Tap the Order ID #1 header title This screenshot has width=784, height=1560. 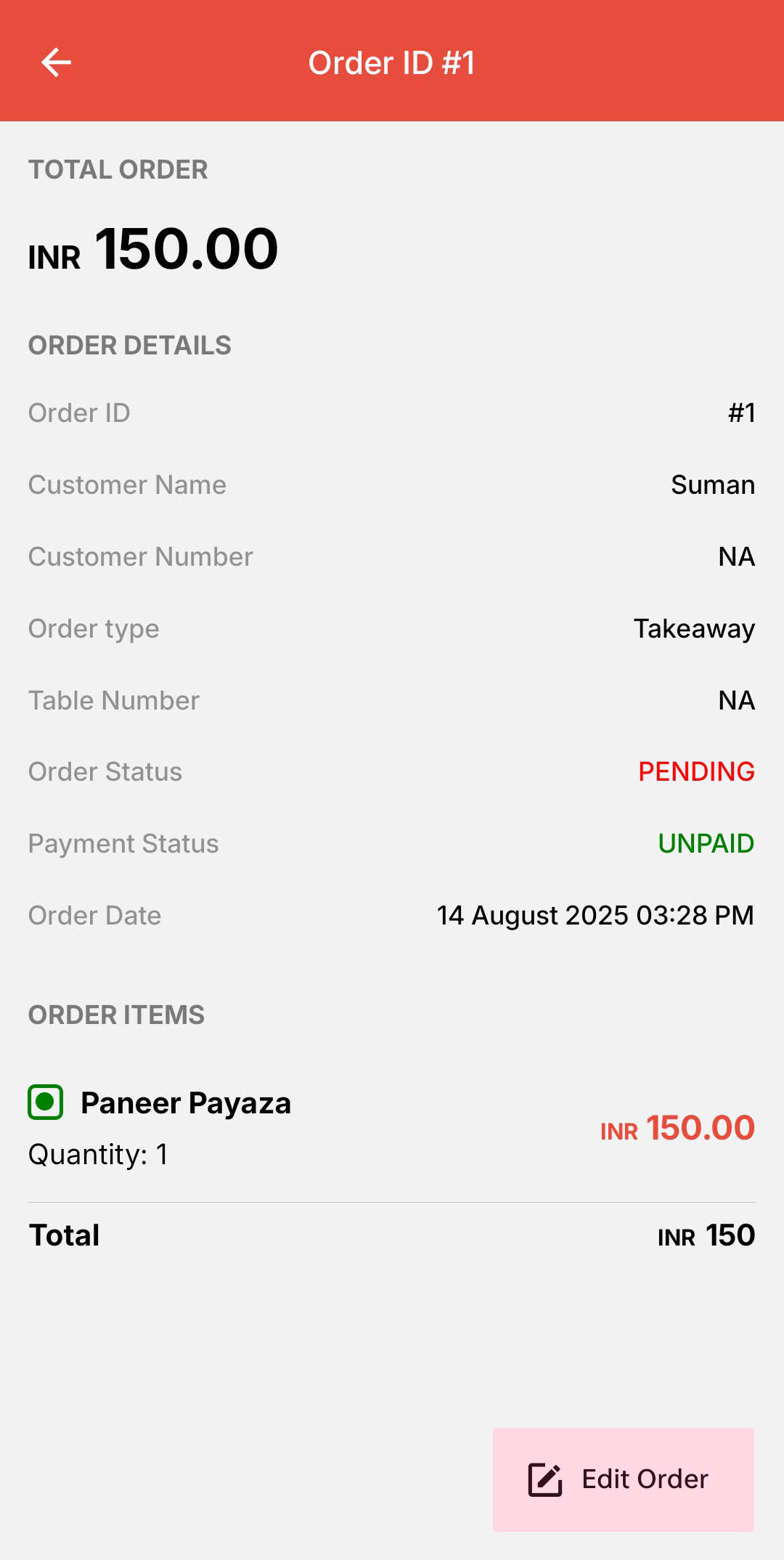[x=392, y=62]
